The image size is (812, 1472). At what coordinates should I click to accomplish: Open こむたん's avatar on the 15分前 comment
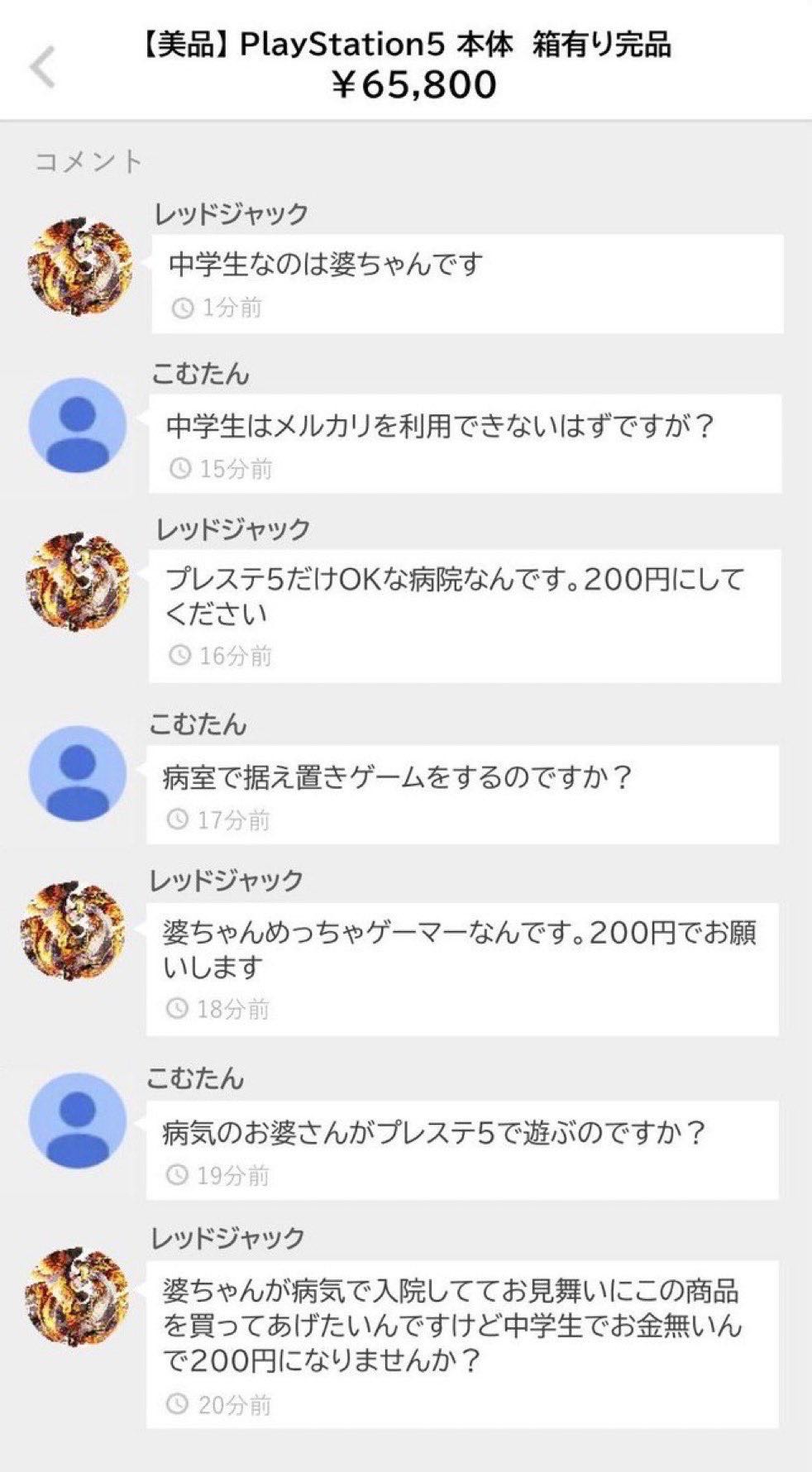click(x=78, y=425)
